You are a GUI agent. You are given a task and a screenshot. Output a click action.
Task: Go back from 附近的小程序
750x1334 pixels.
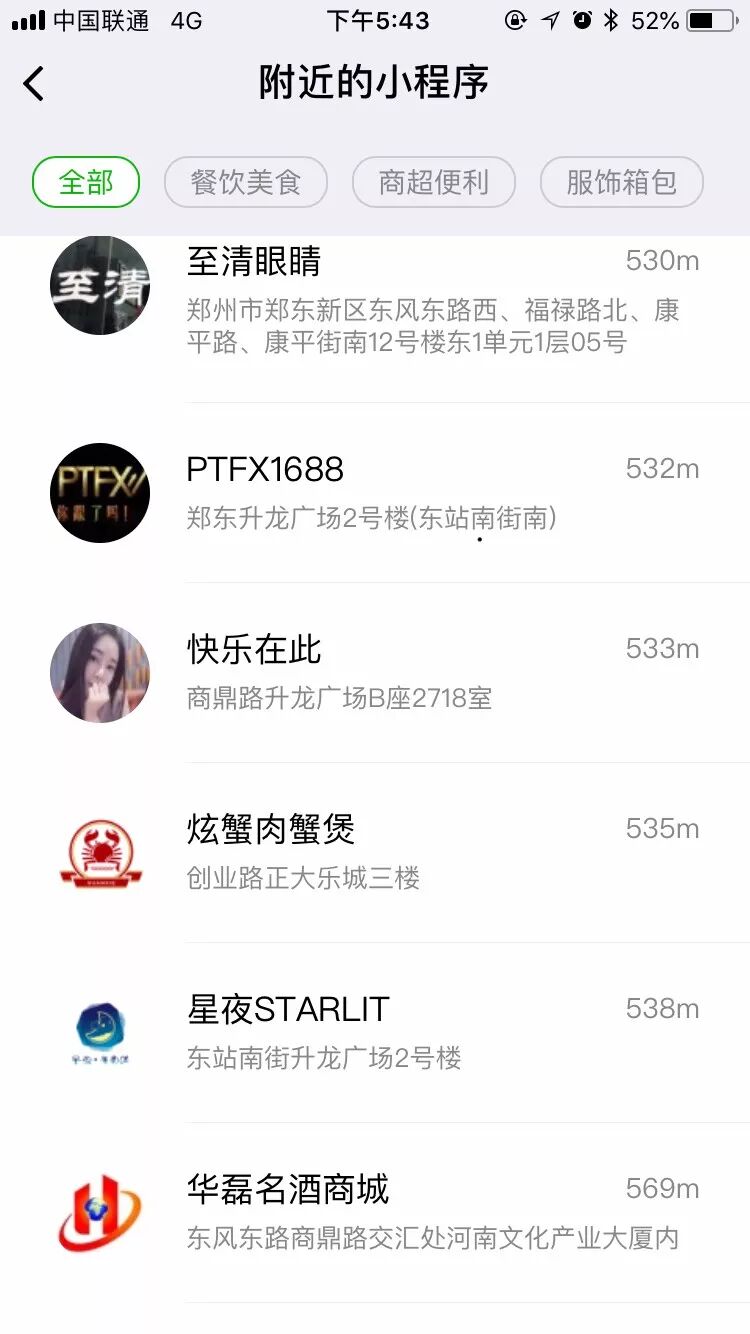[34, 84]
